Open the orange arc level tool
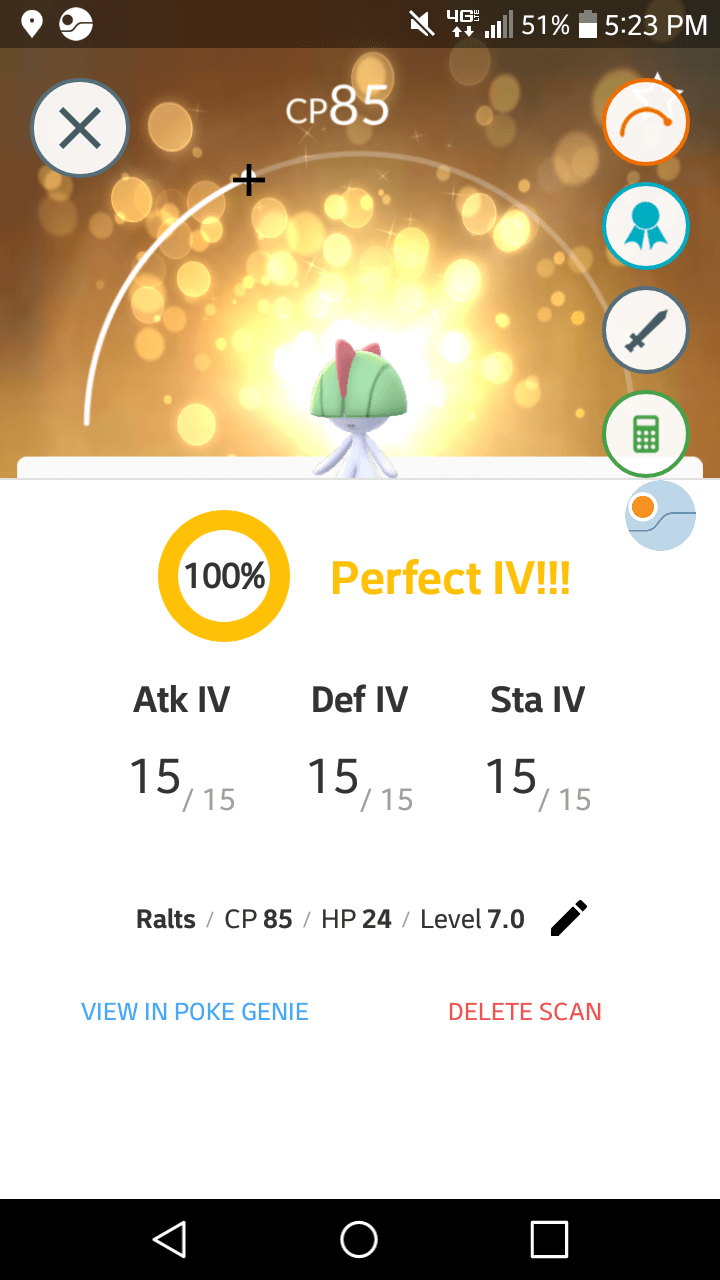 (646, 122)
